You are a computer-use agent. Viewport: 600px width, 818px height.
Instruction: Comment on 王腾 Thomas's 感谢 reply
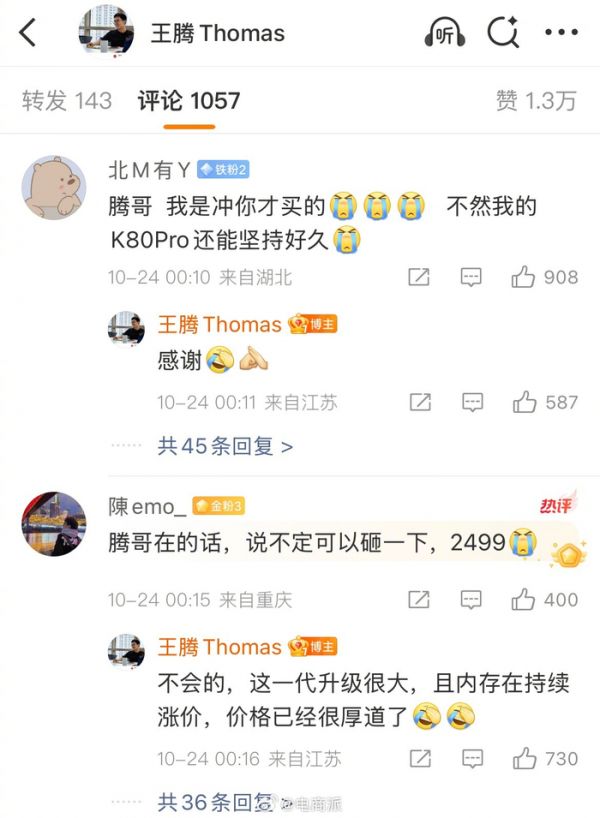click(x=471, y=402)
